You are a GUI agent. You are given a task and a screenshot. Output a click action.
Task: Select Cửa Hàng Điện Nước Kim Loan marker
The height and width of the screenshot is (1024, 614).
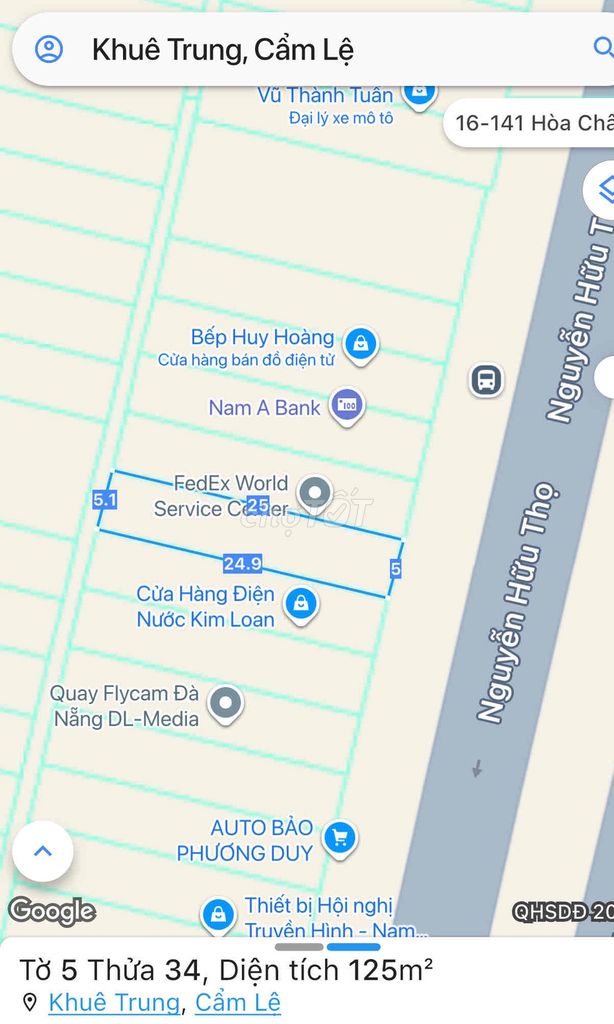click(x=298, y=603)
